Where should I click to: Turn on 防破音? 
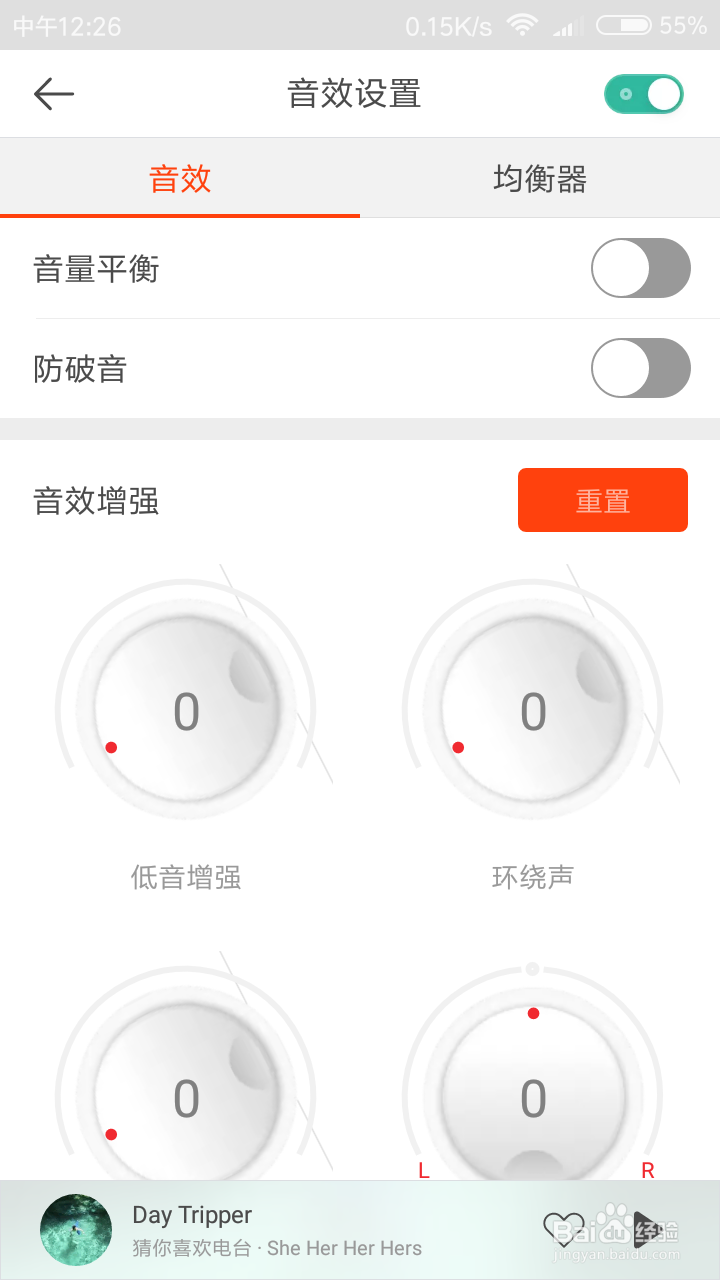(x=640, y=368)
